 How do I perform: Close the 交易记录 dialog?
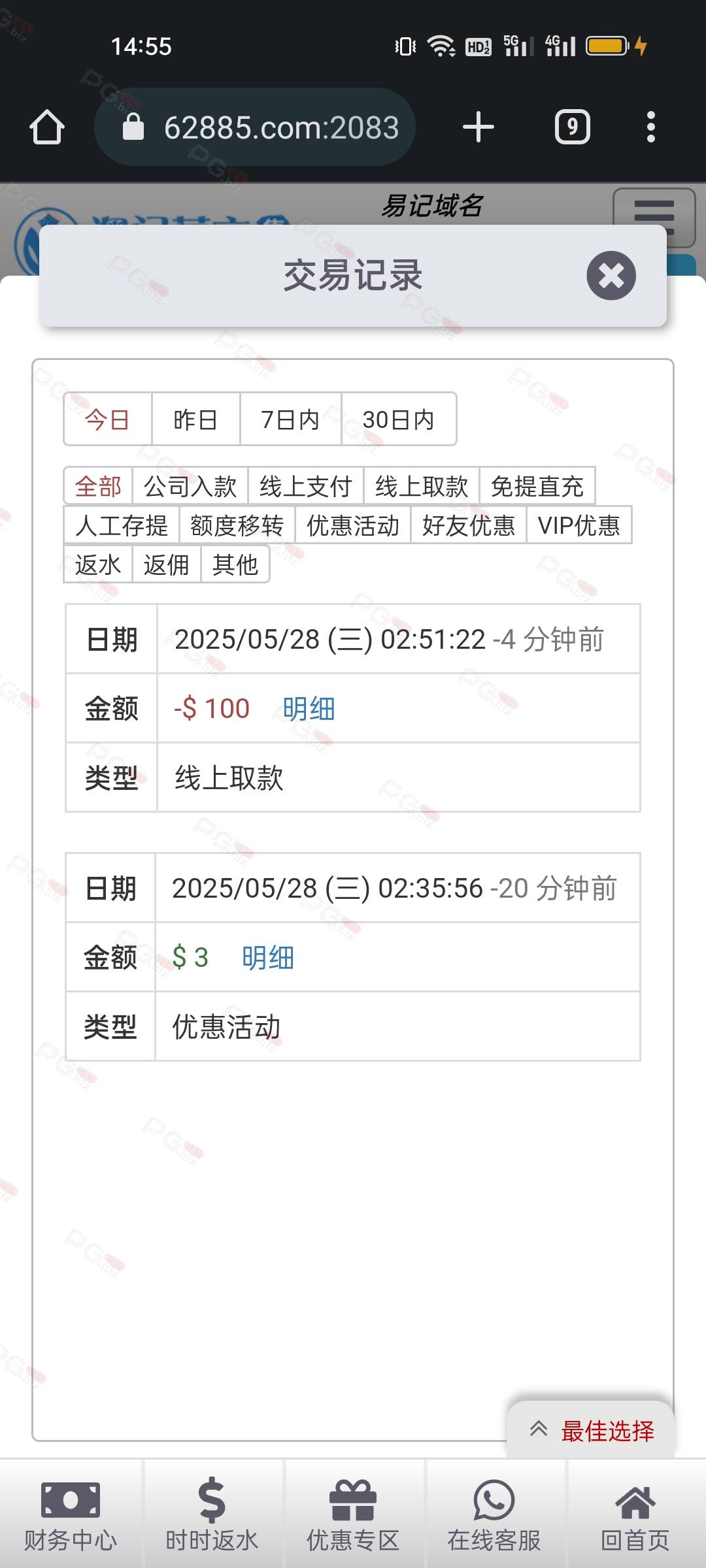611,276
